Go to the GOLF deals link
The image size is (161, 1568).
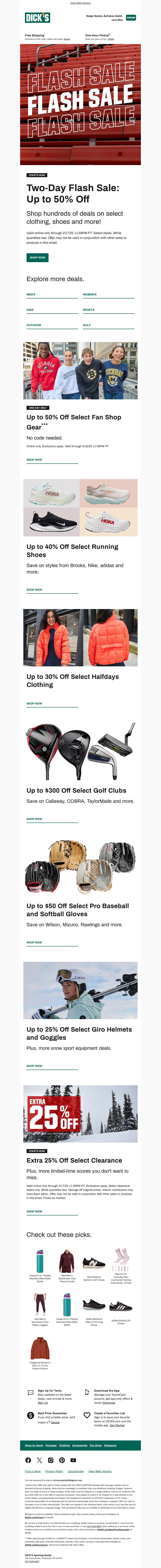[x=87, y=325]
